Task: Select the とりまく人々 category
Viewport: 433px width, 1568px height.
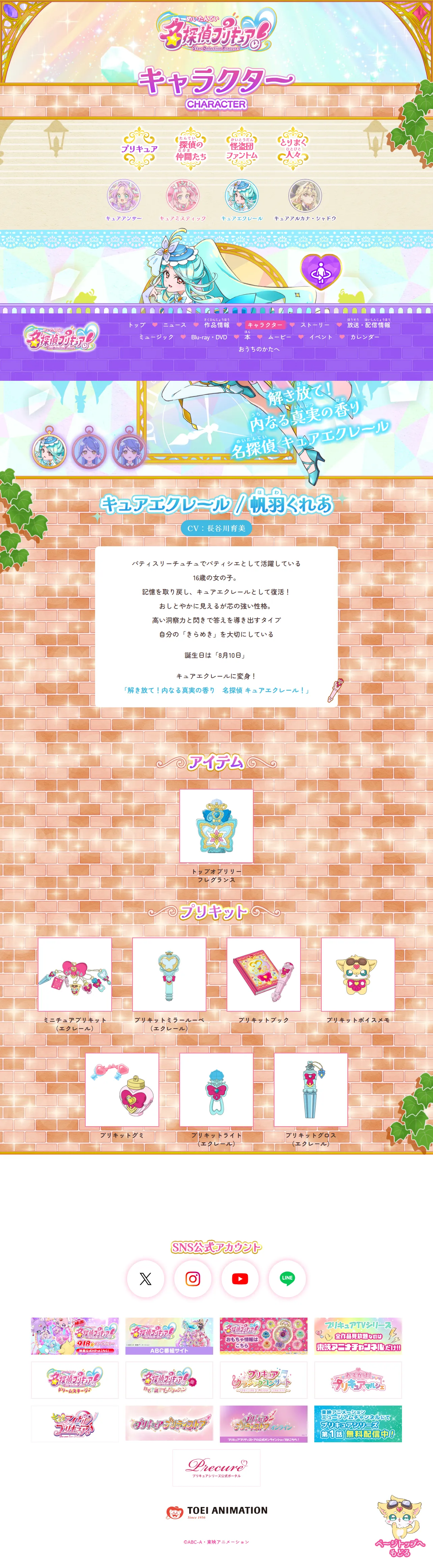Action: point(293,149)
